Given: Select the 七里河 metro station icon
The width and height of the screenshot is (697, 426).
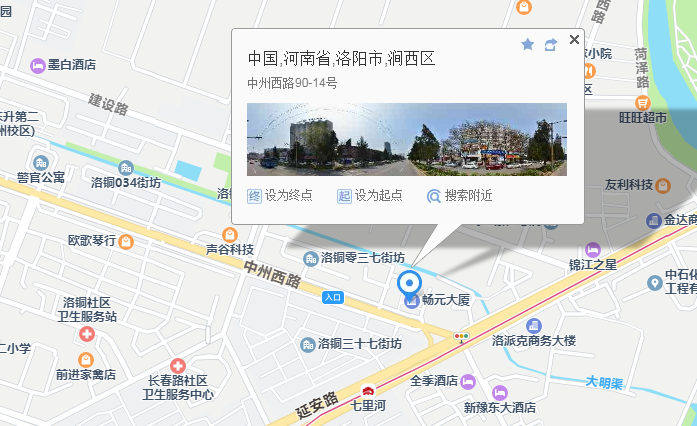Looking at the screenshot, I should coord(368,391).
